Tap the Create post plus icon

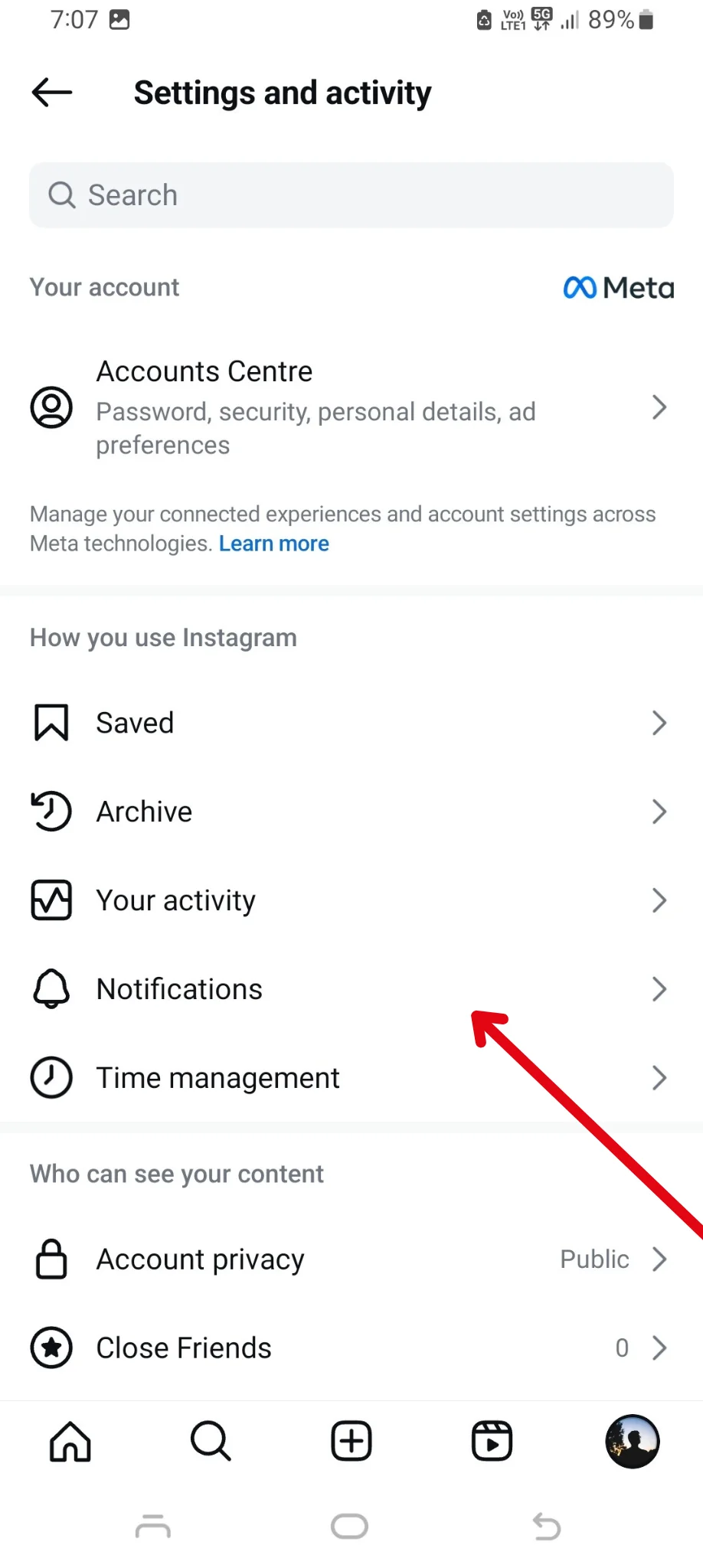350,1441
